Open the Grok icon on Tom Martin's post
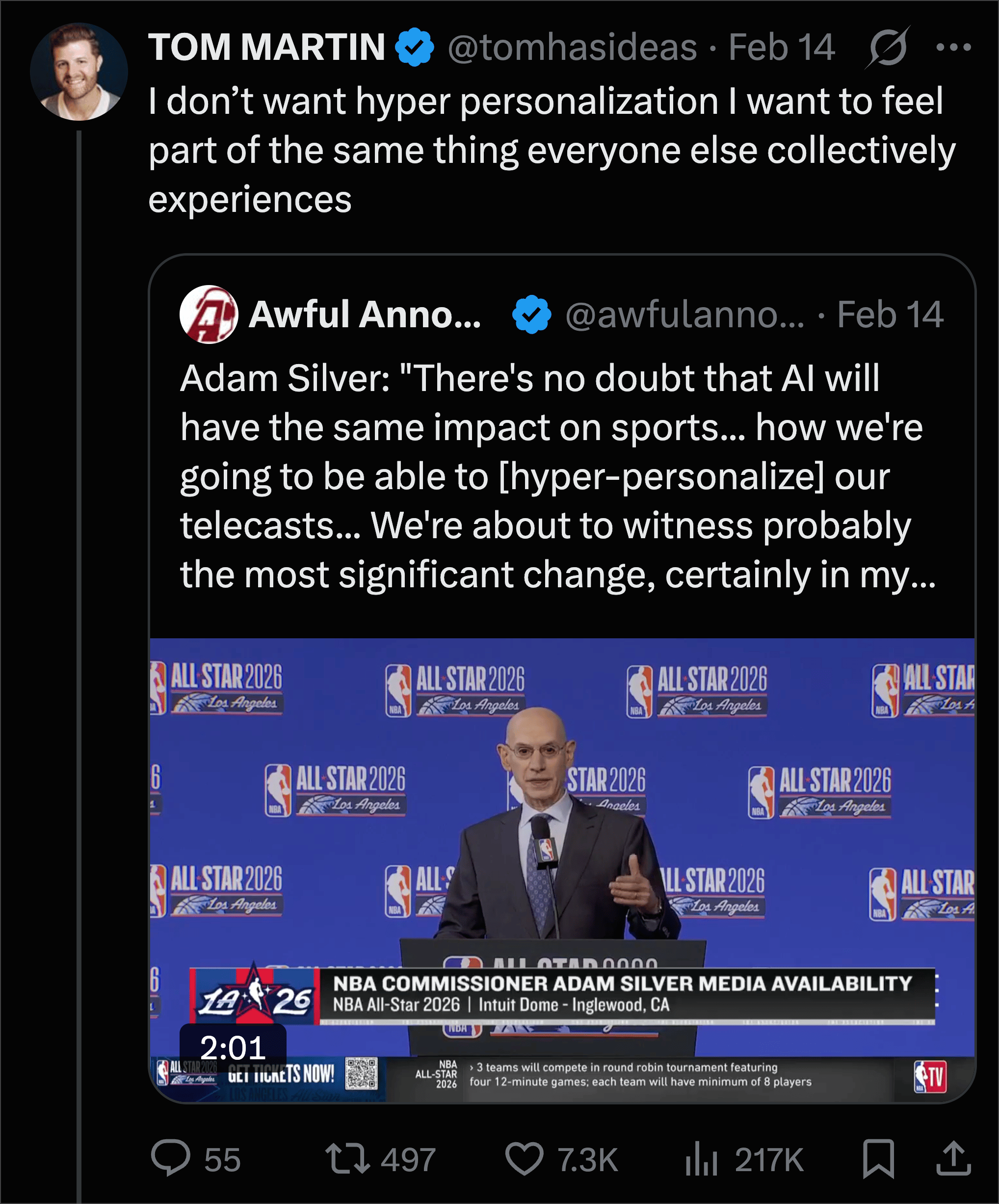Image resolution: width=999 pixels, height=1204 pixels. click(888, 47)
